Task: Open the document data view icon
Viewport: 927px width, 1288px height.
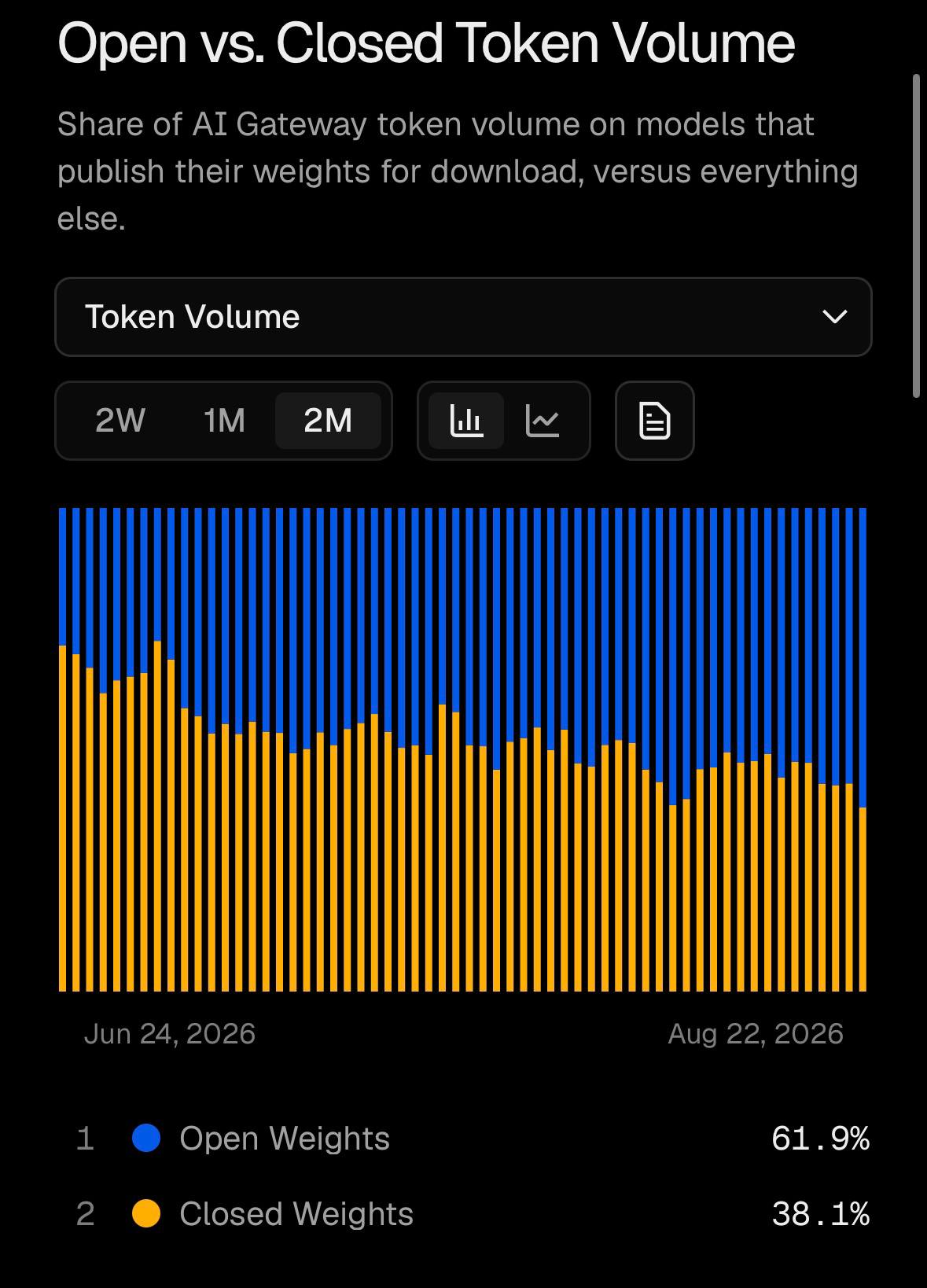Action: [x=655, y=421]
